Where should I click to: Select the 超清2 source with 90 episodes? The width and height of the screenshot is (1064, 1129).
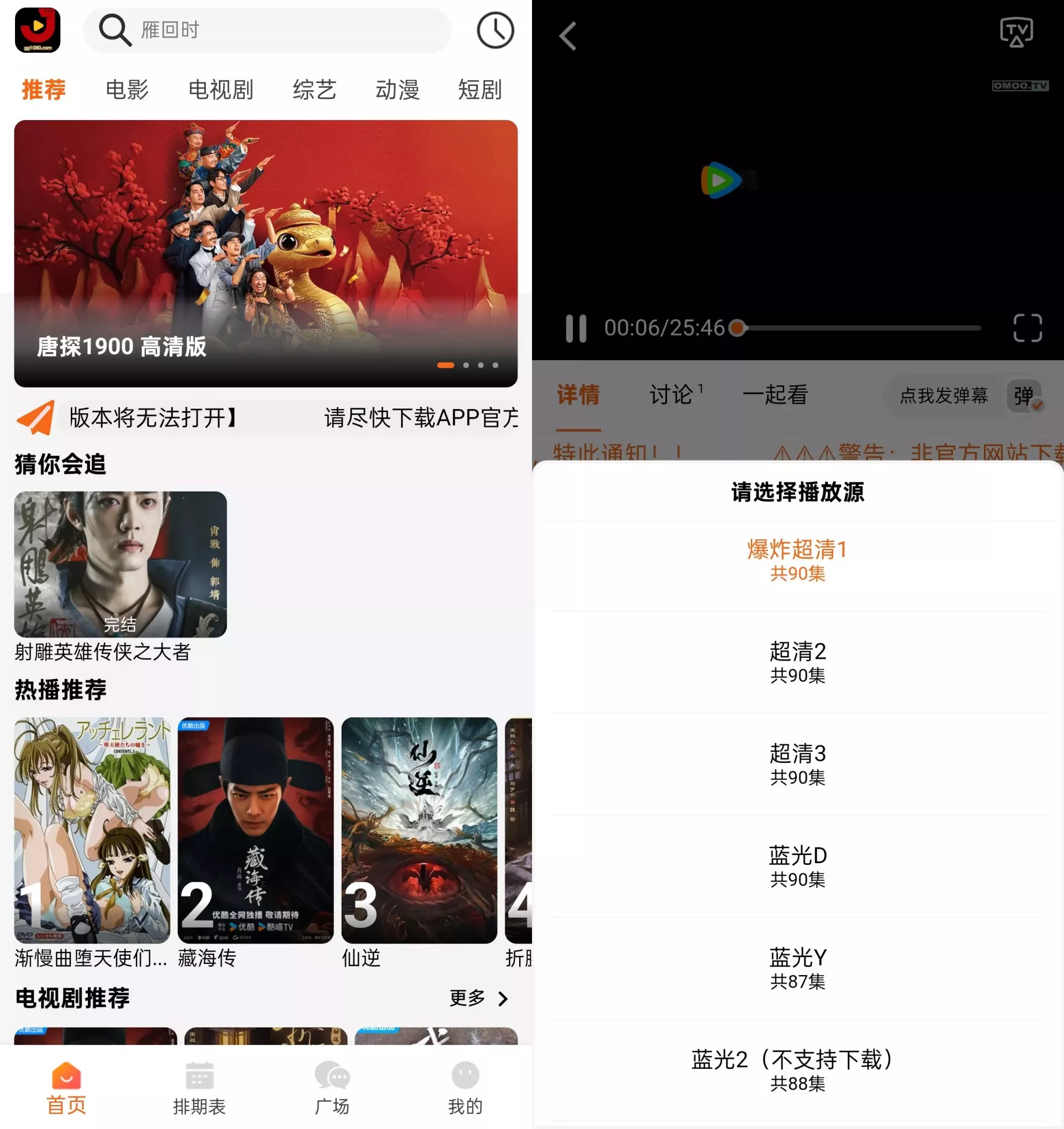[796, 663]
